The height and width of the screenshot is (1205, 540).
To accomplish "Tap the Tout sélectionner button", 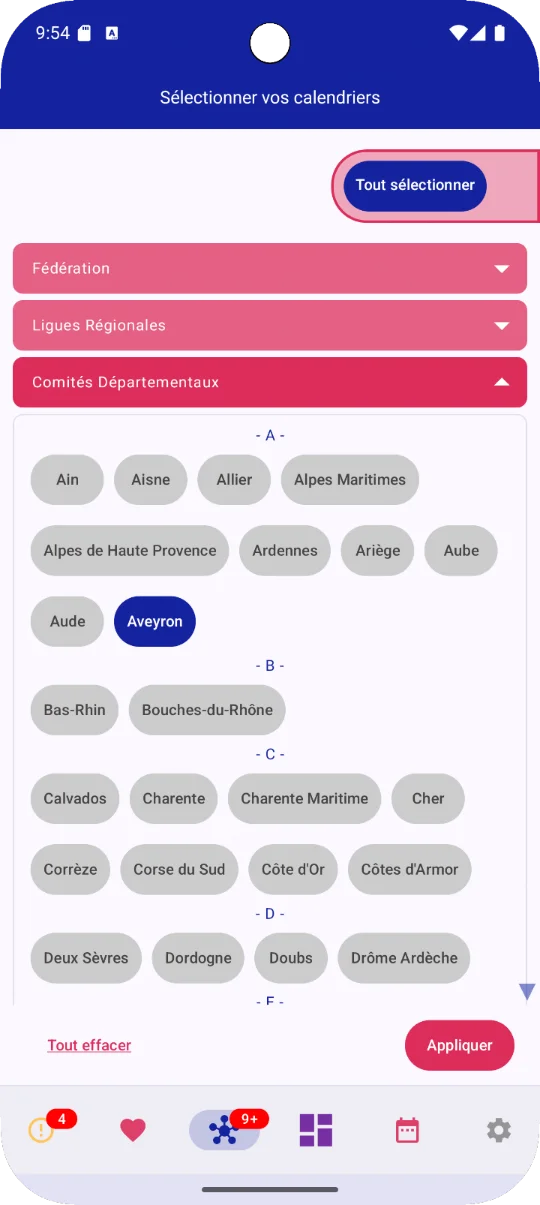I will (x=415, y=185).
